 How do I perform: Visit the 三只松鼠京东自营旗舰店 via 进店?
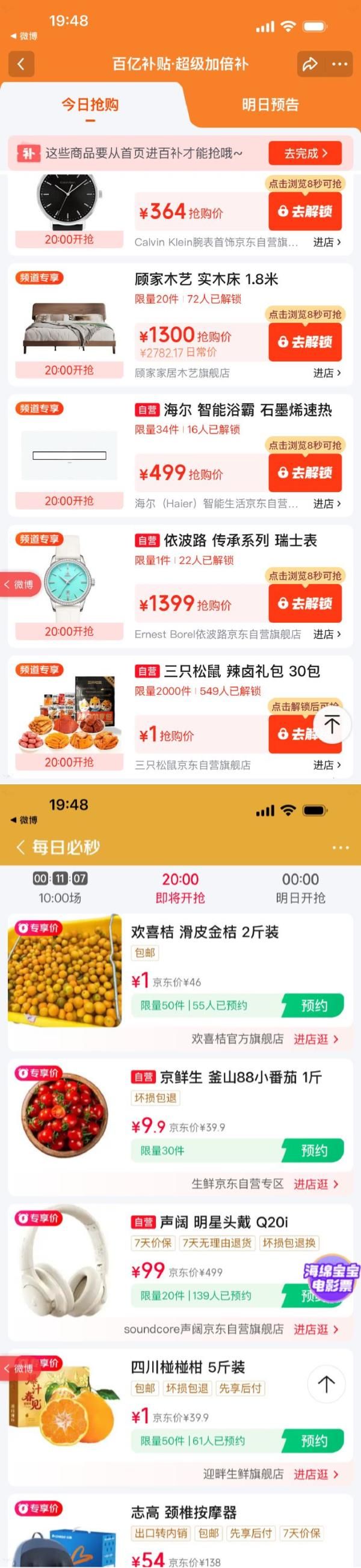pyautogui.click(x=327, y=765)
